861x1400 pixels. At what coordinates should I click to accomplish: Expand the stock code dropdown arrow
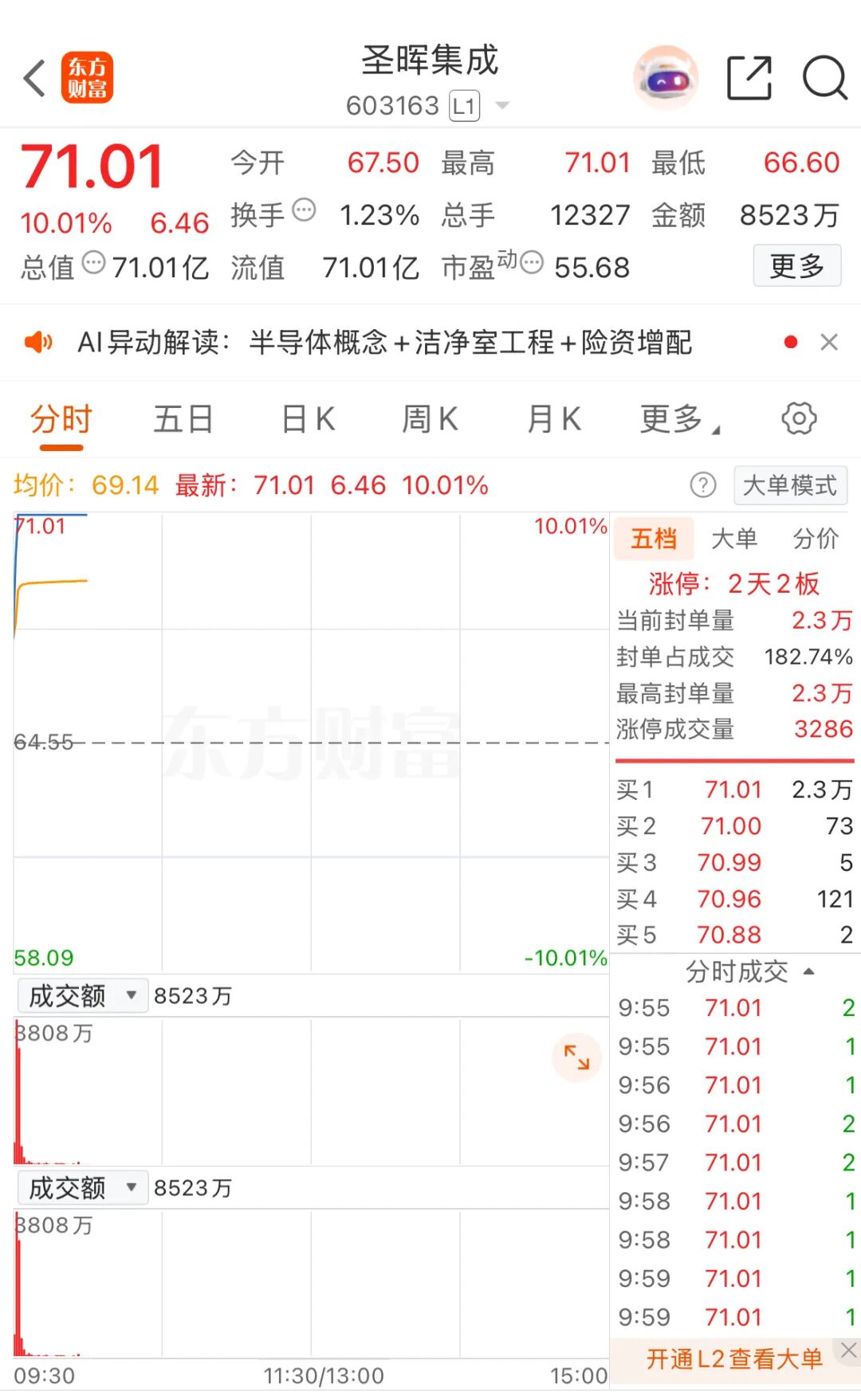(502, 105)
